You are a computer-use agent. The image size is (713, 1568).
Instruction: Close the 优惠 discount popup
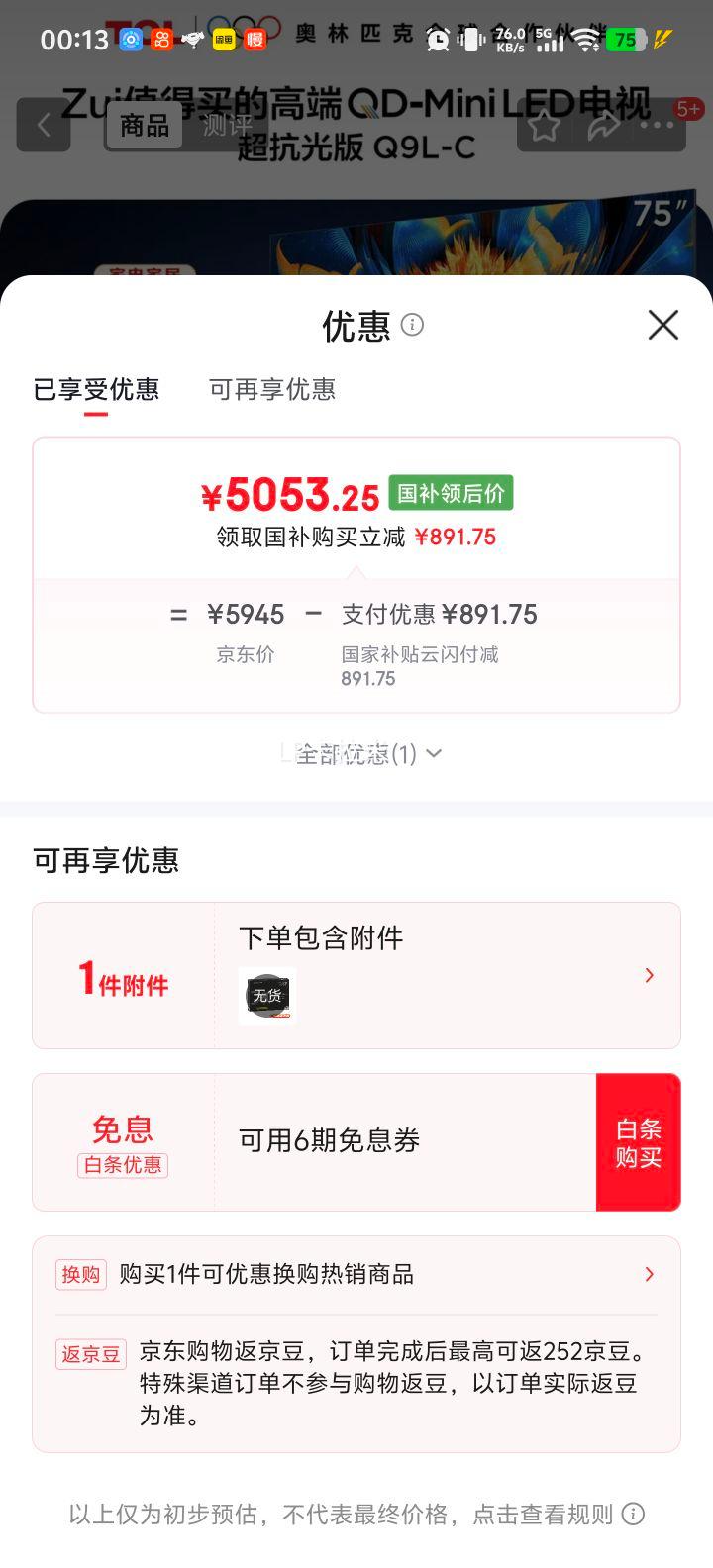pyautogui.click(x=662, y=325)
